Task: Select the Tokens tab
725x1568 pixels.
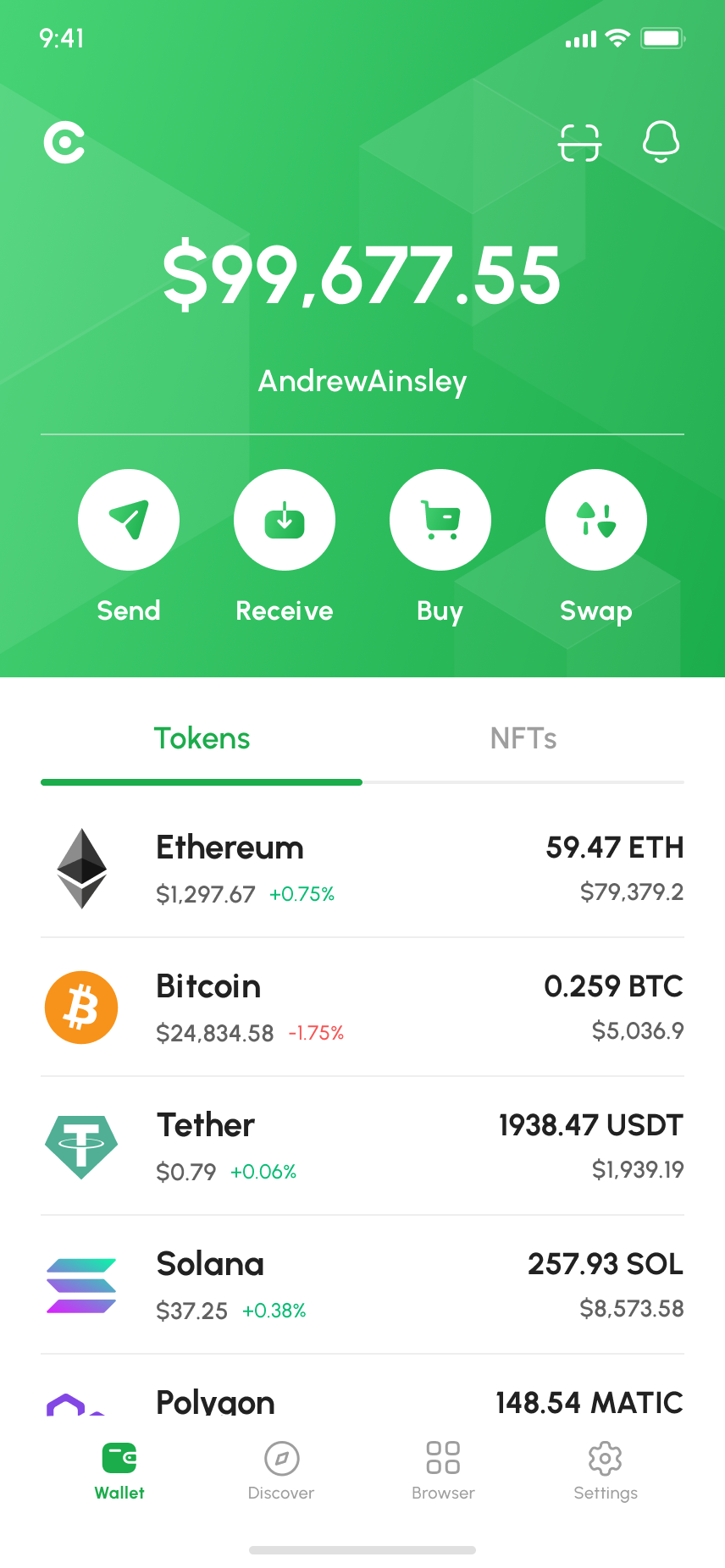Action: [x=202, y=739]
